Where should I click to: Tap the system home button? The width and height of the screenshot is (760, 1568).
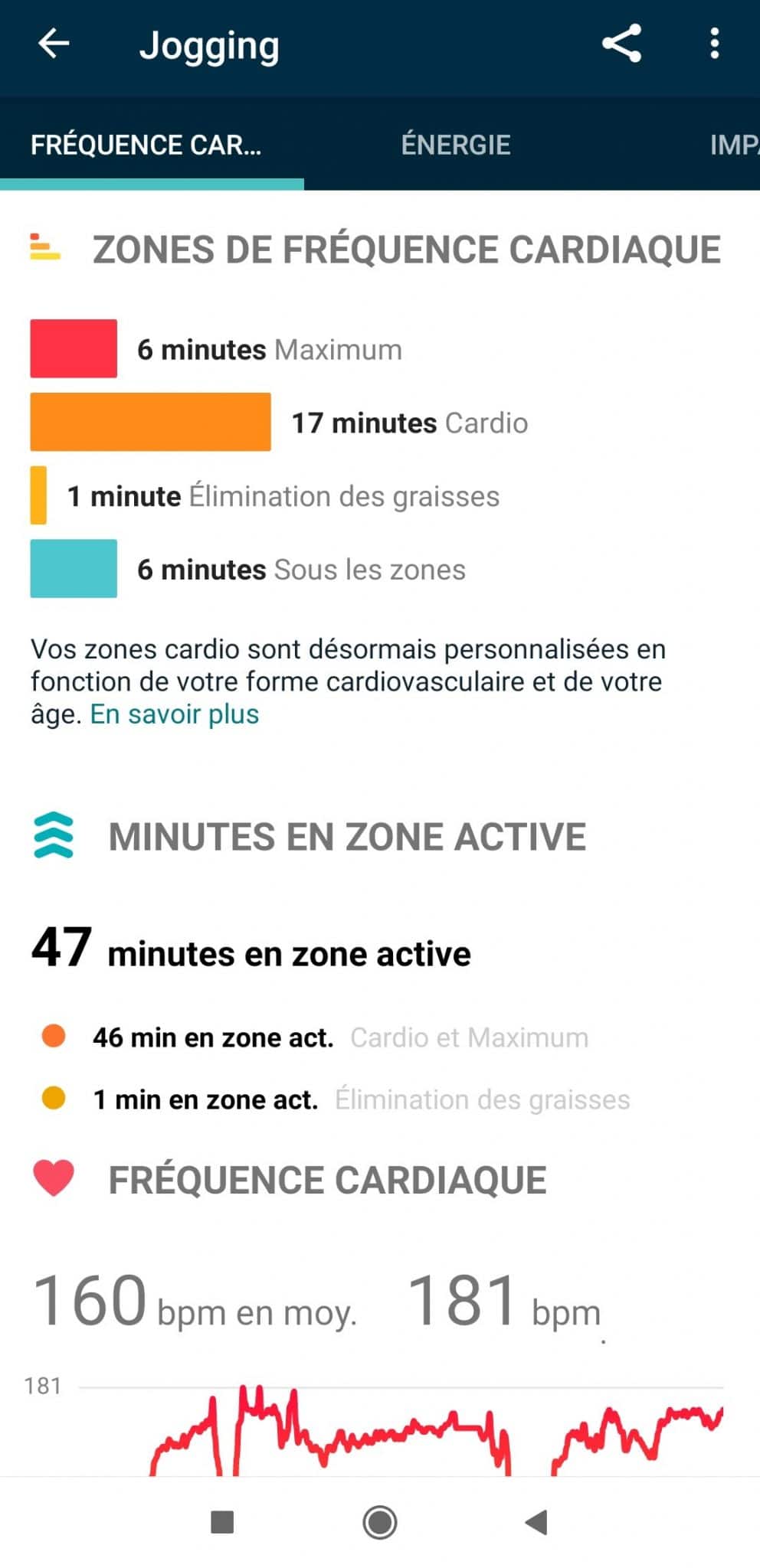point(380,1522)
